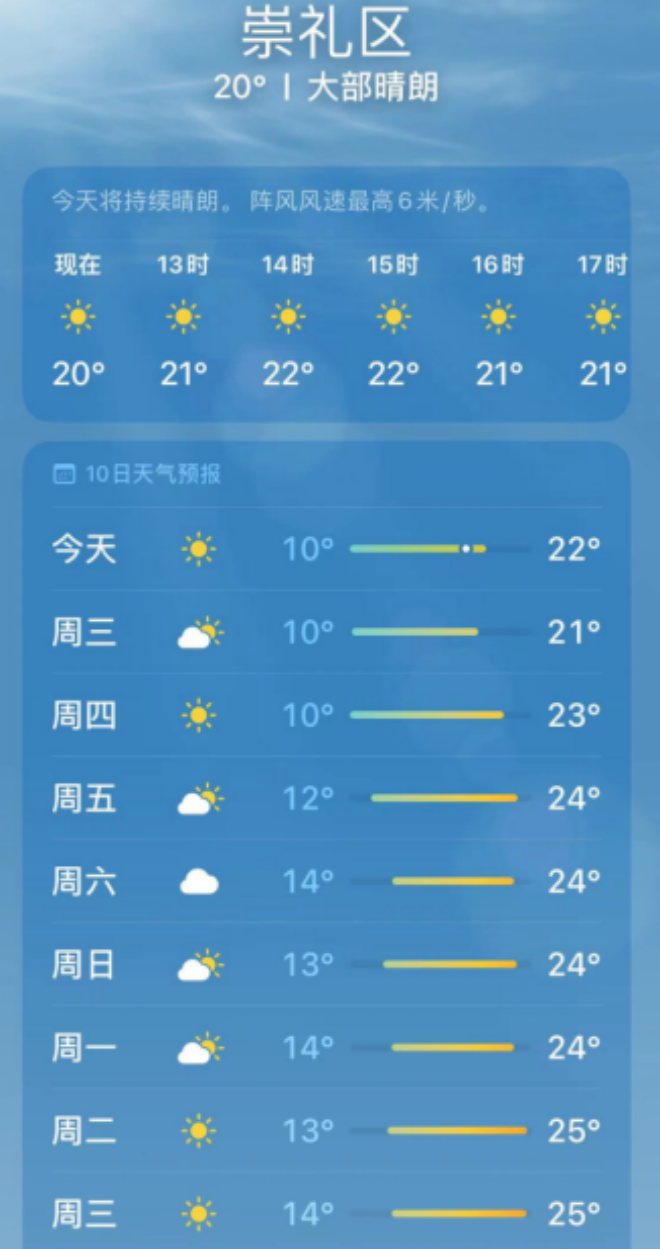Screen dimensions: 660x1249
Task: Open the 周二 forecast row
Action: (x=326, y=1131)
